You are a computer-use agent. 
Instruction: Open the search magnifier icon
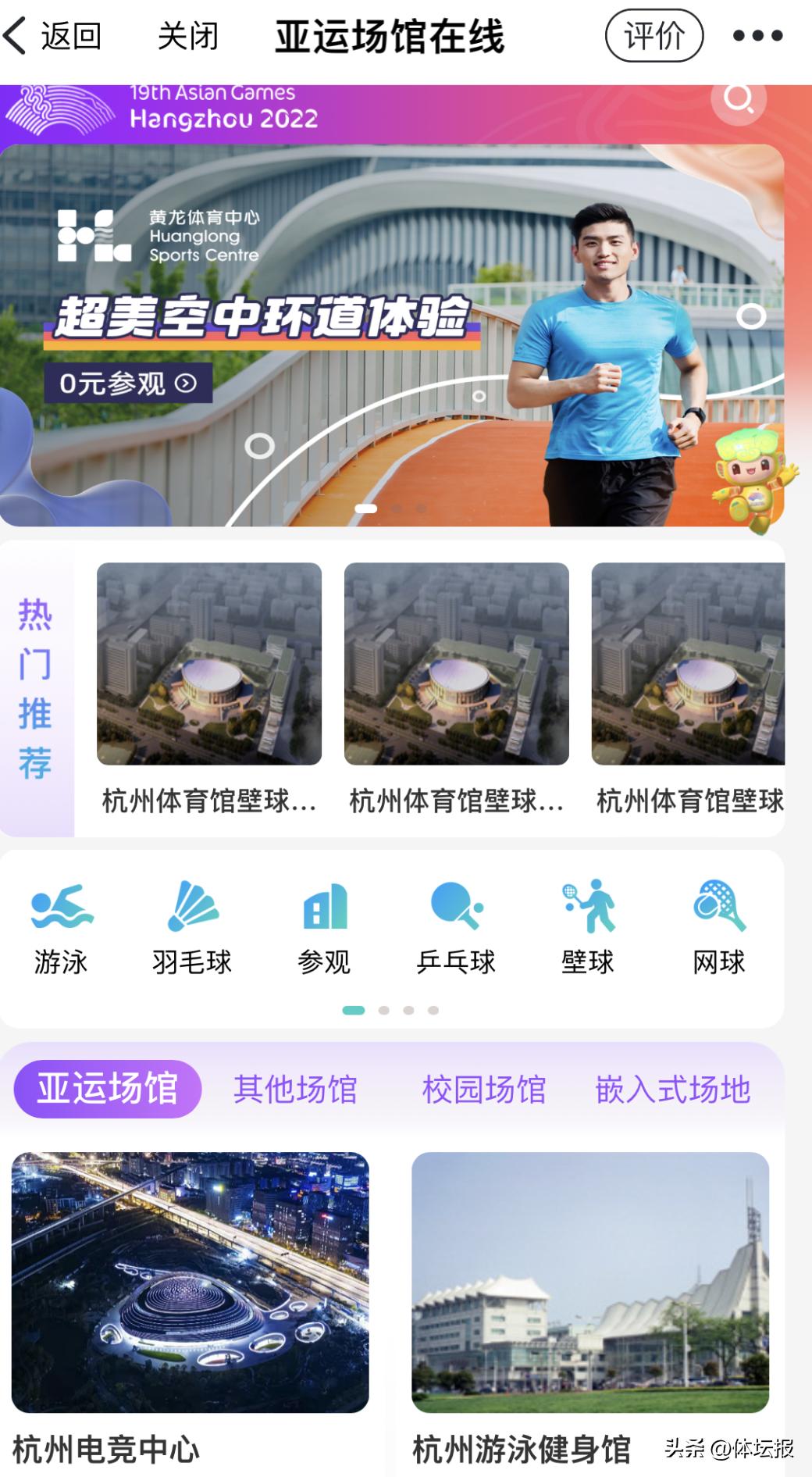click(738, 99)
